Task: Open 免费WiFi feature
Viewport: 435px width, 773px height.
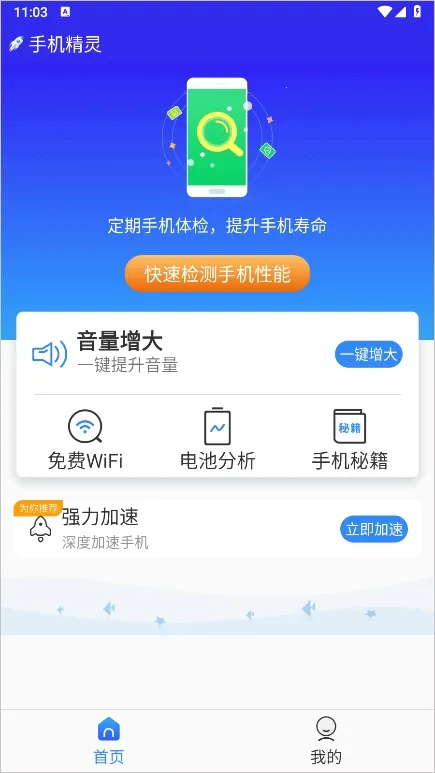Action: click(x=85, y=440)
